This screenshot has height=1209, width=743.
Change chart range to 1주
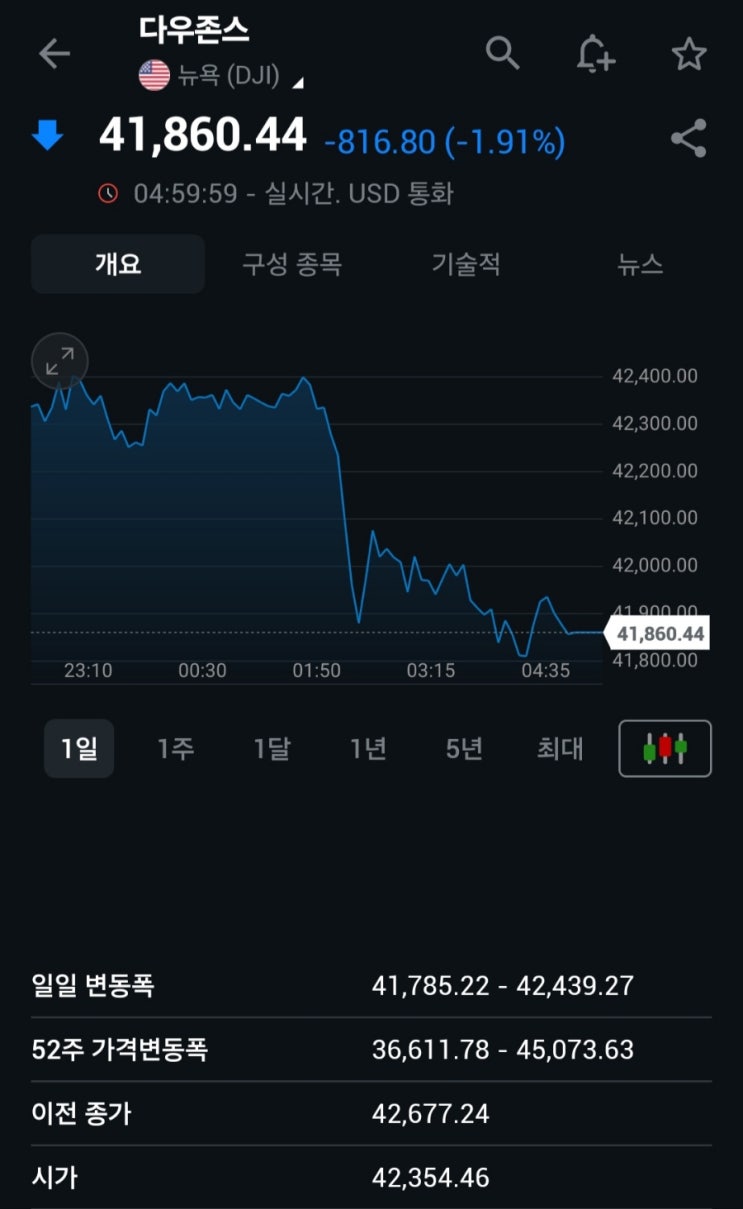click(x=175, y=748)
